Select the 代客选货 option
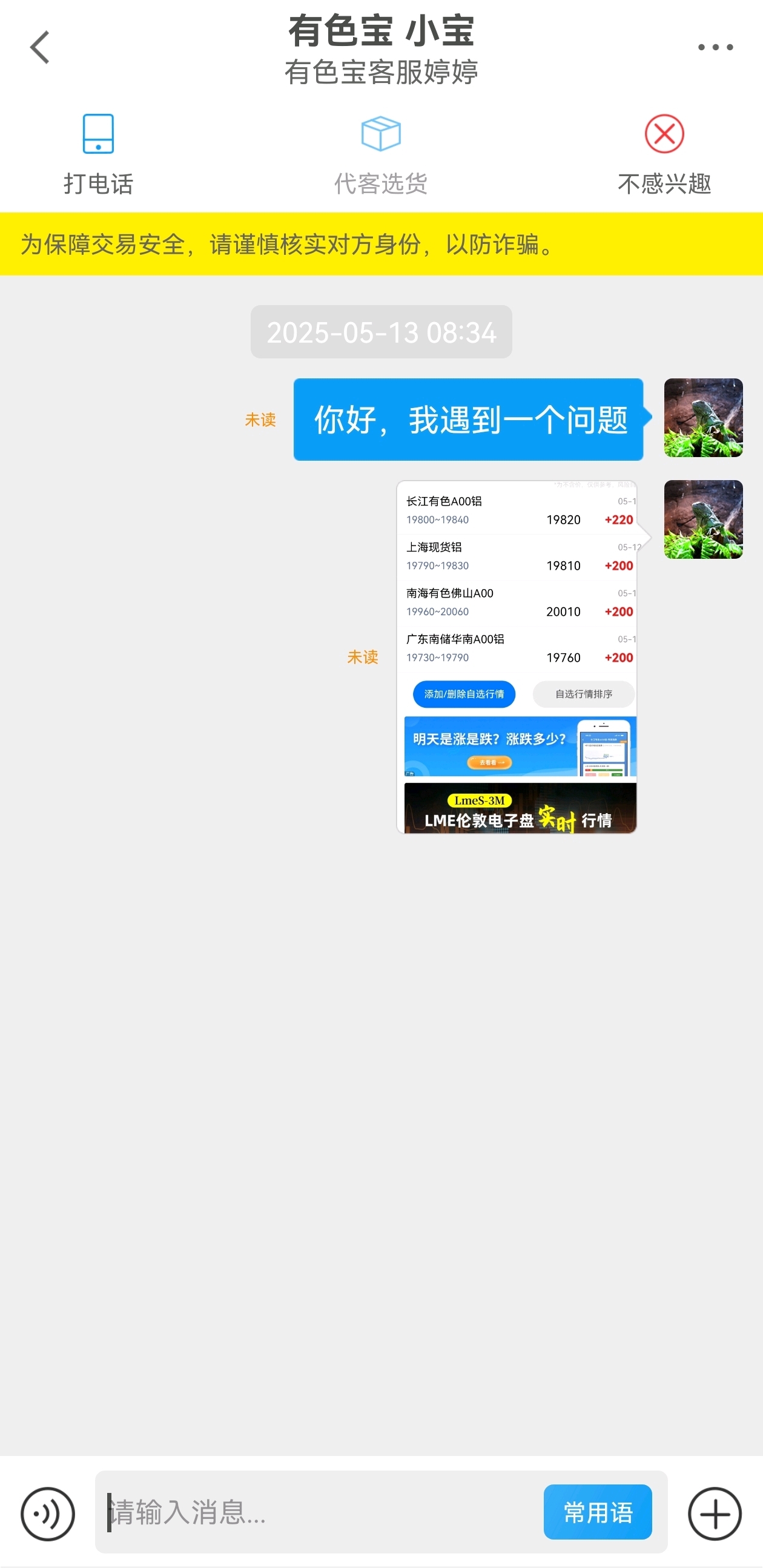The width and height of the screenshot is (763, 1568). click(381, 154)
